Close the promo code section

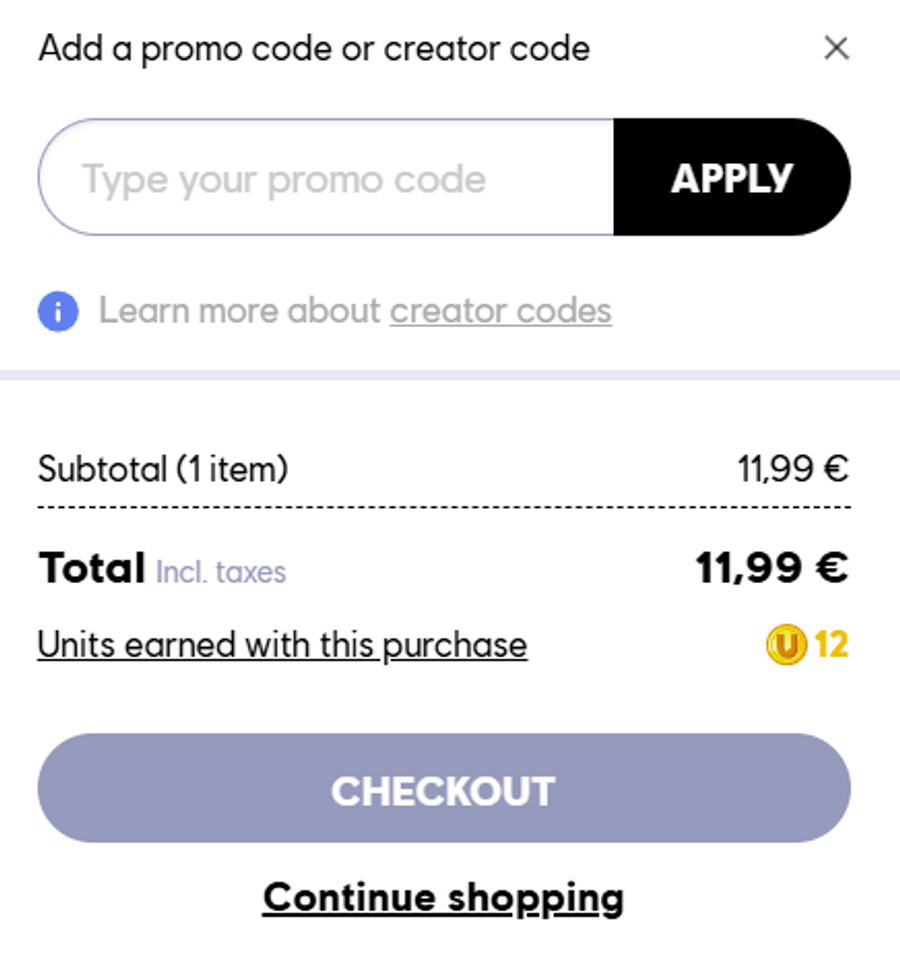pyautogui.click(x=836, y=48)
